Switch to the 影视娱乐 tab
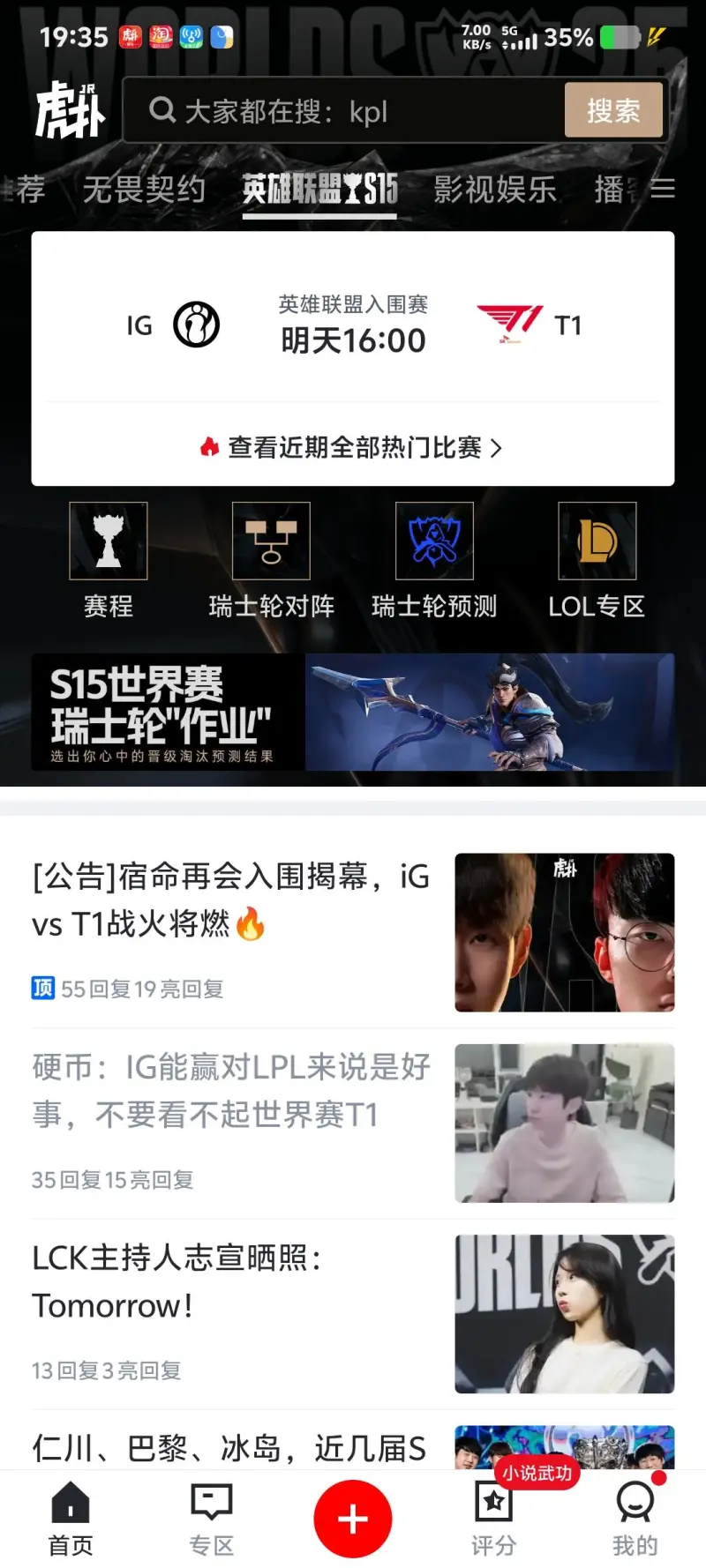706x1568 pixels. (494, 190)
